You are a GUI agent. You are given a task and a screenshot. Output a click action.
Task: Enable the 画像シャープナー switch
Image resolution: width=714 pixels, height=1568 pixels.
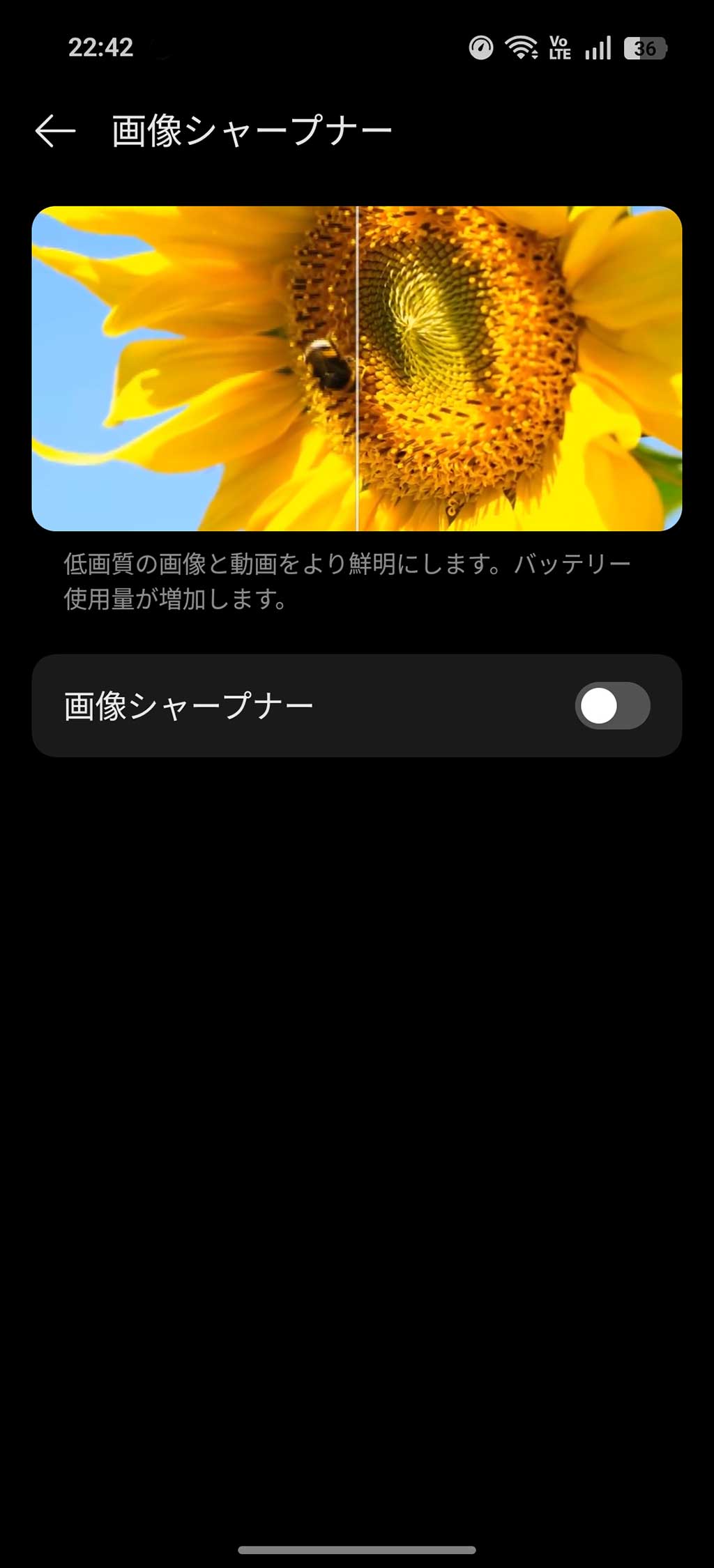[x=612, y=706]
